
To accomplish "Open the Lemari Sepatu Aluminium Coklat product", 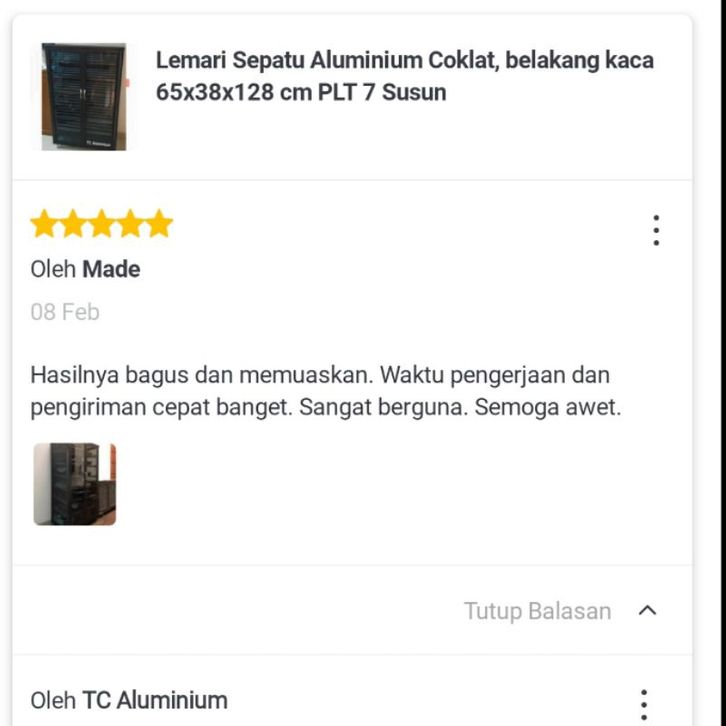I will point(404,76).
